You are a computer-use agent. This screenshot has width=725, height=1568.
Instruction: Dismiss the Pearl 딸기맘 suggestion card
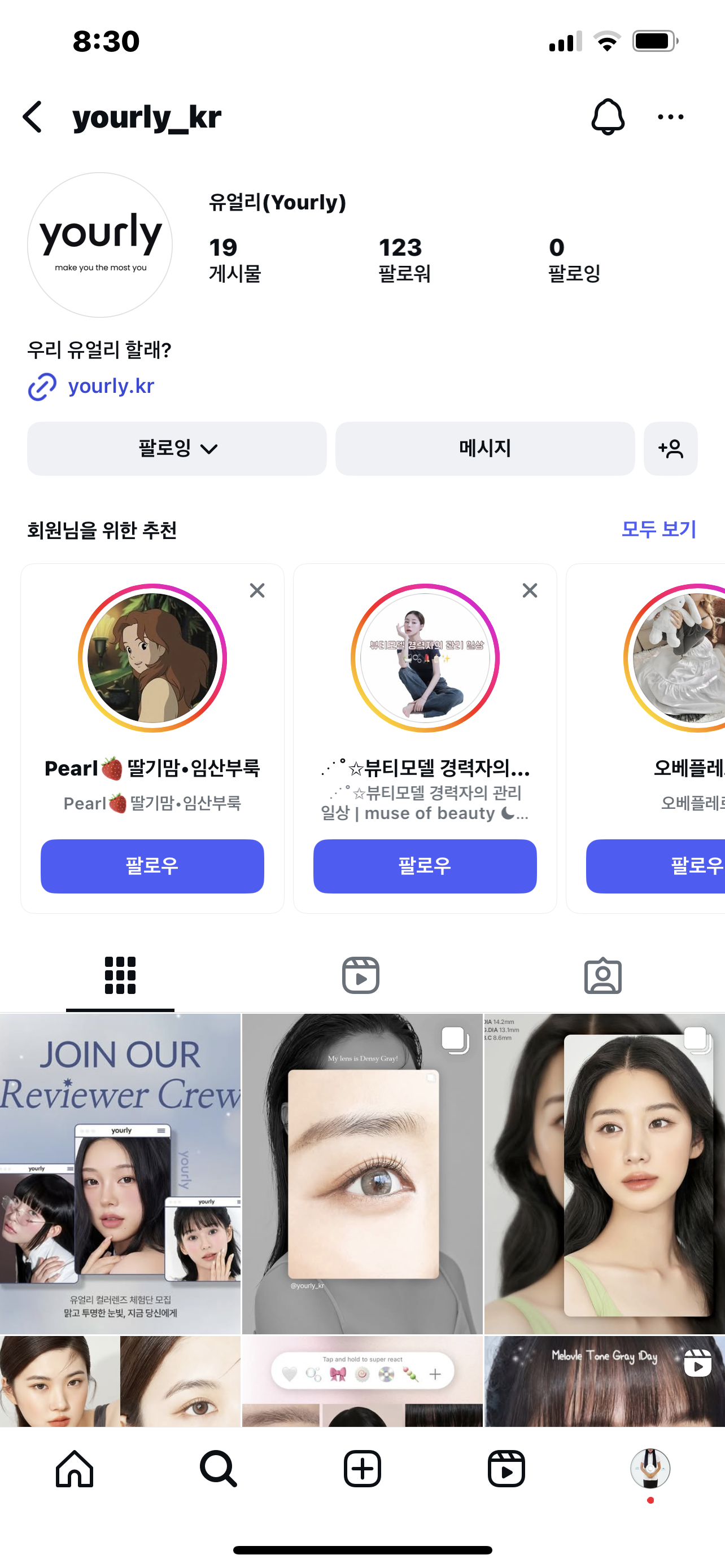257,590
